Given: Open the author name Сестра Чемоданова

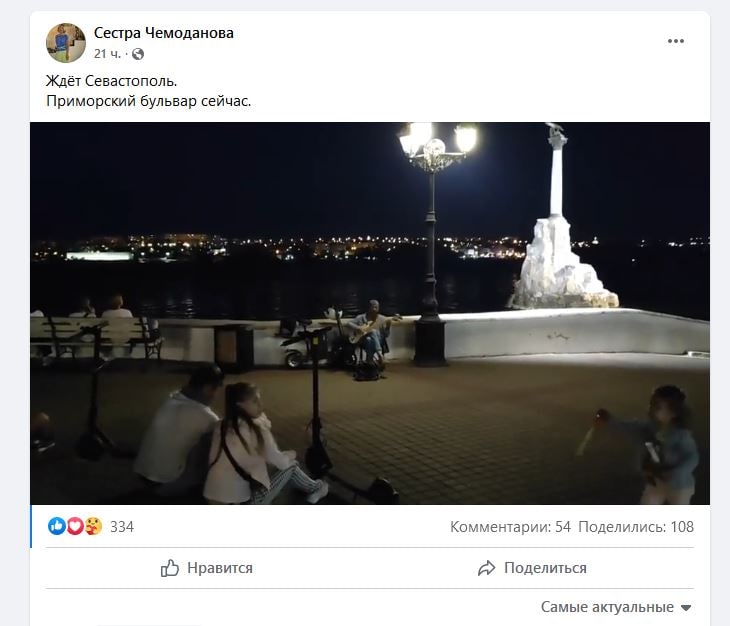Looking at the screenshot, I should (x=164, y=33).
